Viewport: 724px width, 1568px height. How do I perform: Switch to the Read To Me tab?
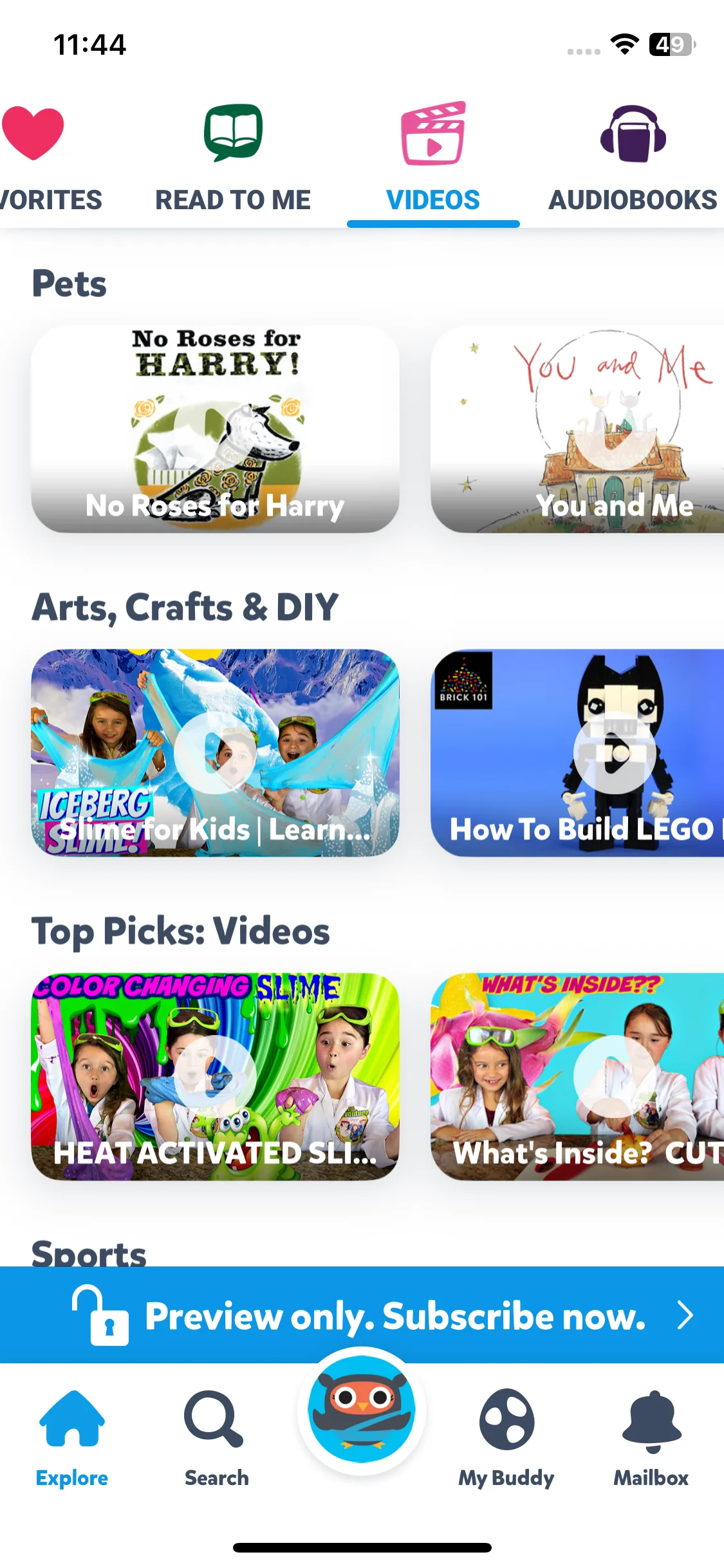[233, 158]
